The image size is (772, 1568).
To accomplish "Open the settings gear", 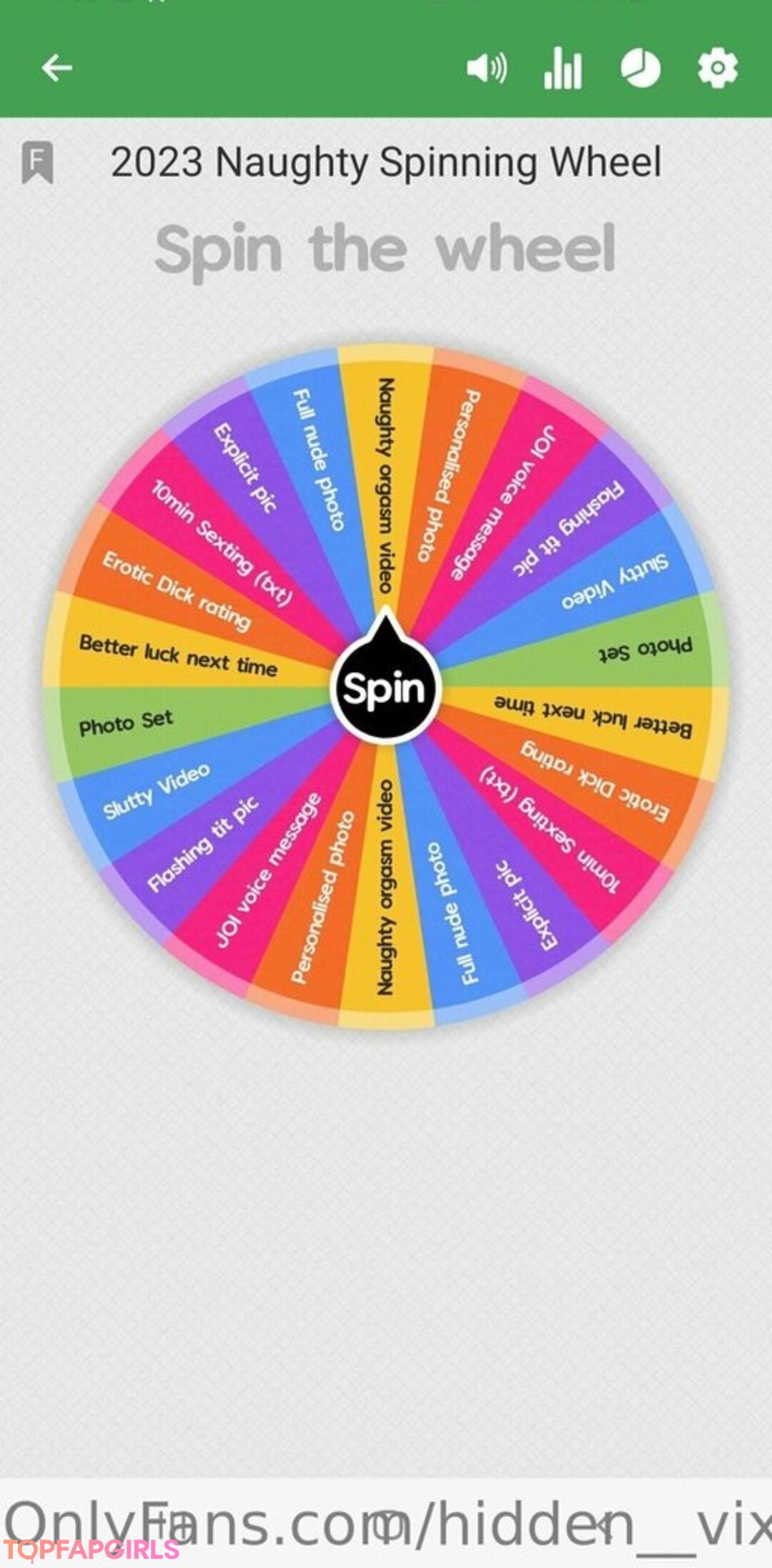I will coord(717,69).
